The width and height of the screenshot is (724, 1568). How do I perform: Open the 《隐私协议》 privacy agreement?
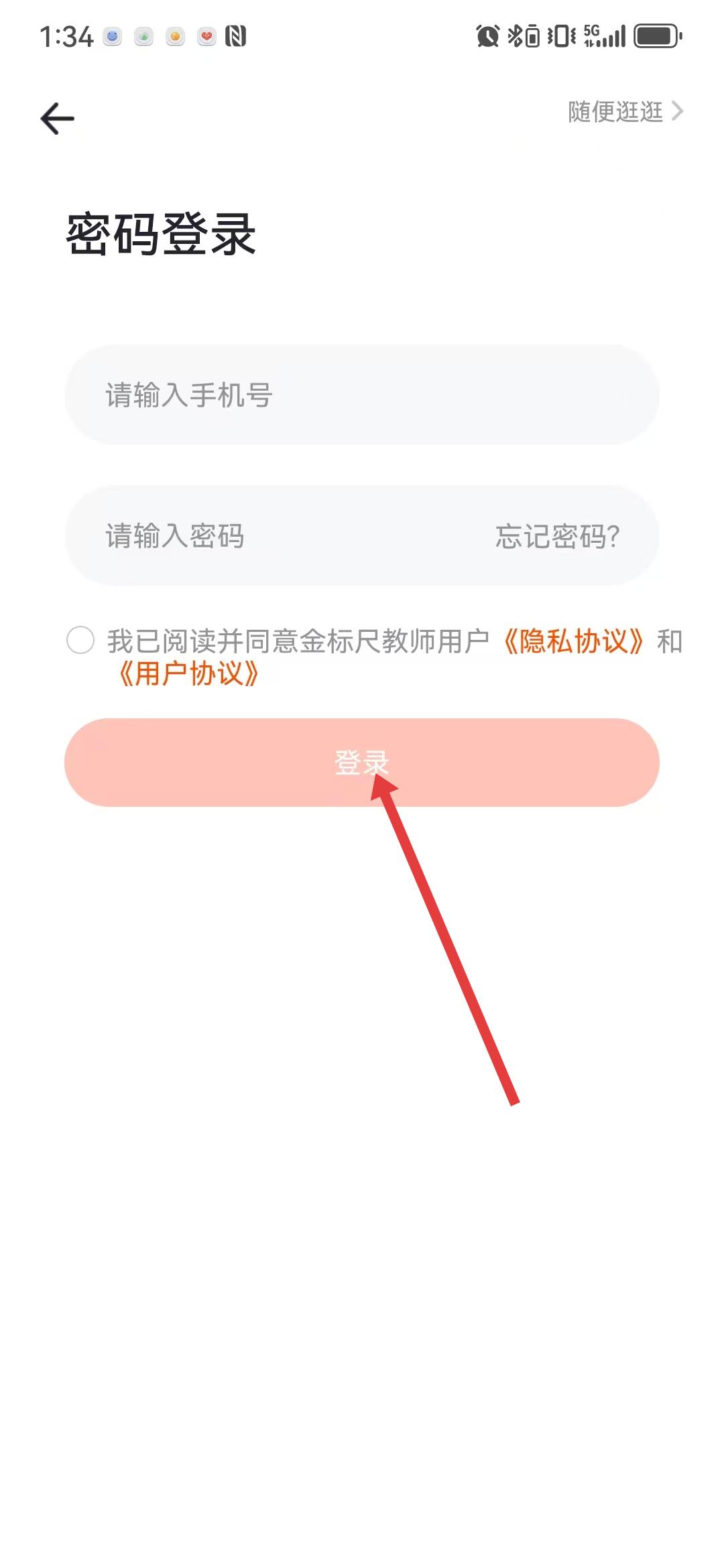(x=573, y=641)
